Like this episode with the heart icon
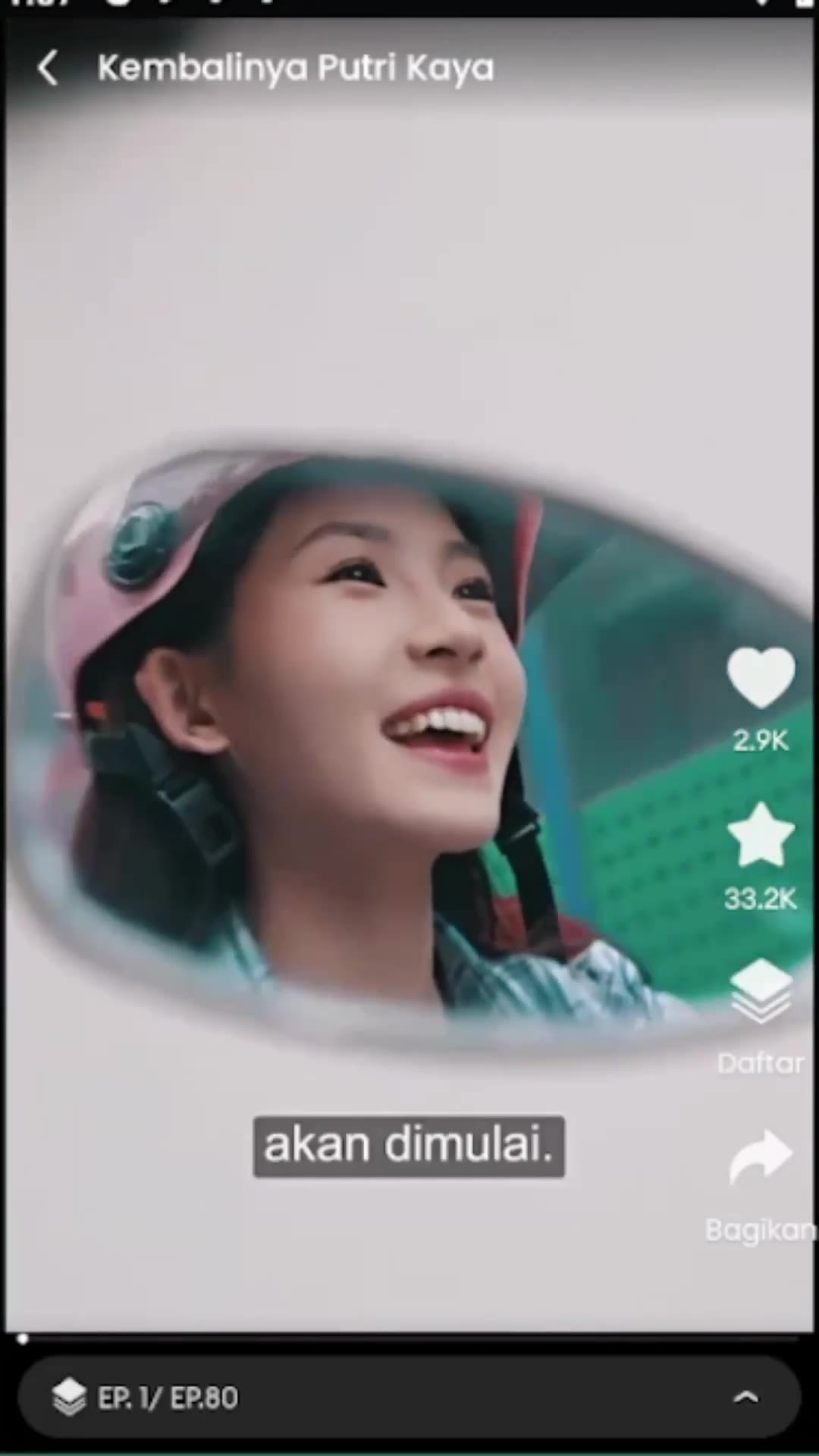This screenshot has width=819, height=1456. pyautogui.click(x=761, y=678)
